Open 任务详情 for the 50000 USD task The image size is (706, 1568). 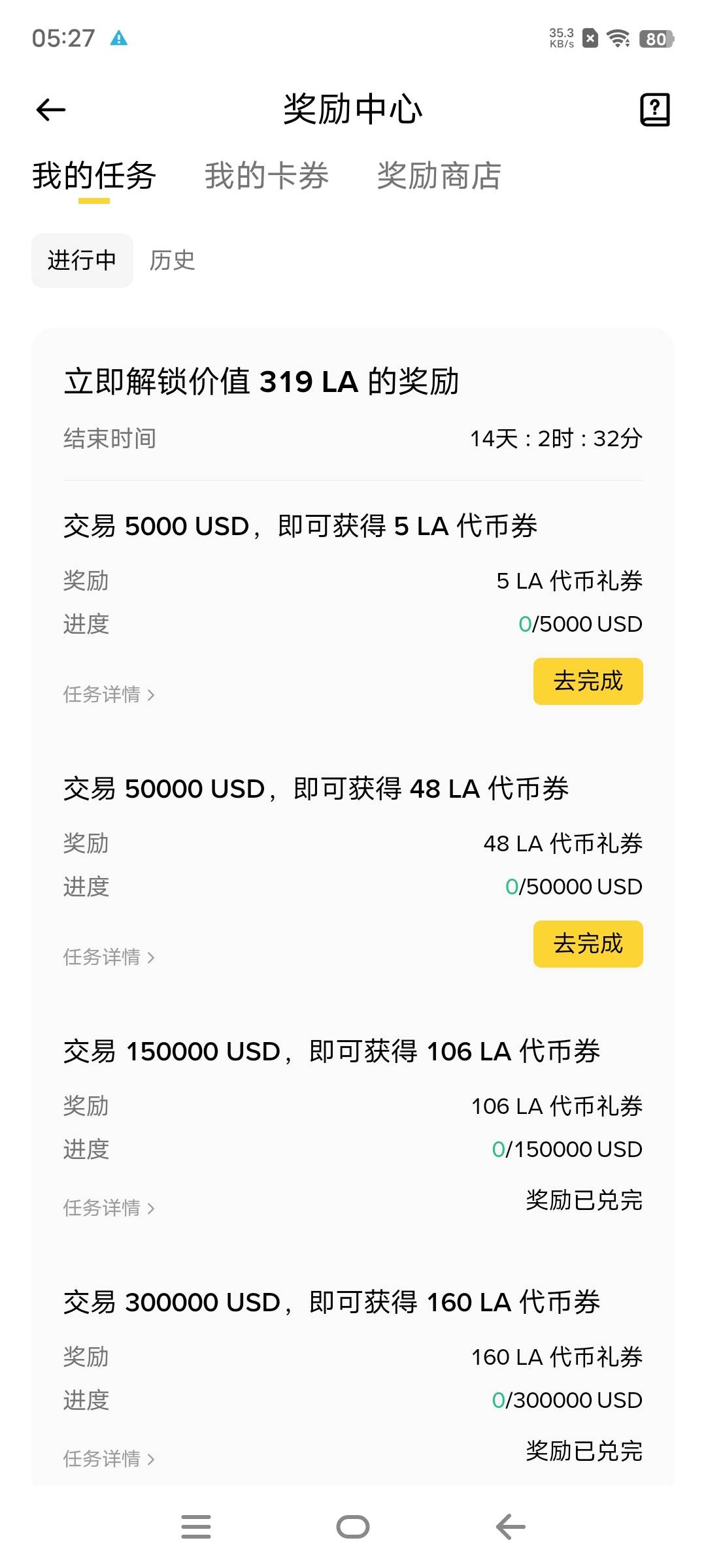click(x=109, y=957)
